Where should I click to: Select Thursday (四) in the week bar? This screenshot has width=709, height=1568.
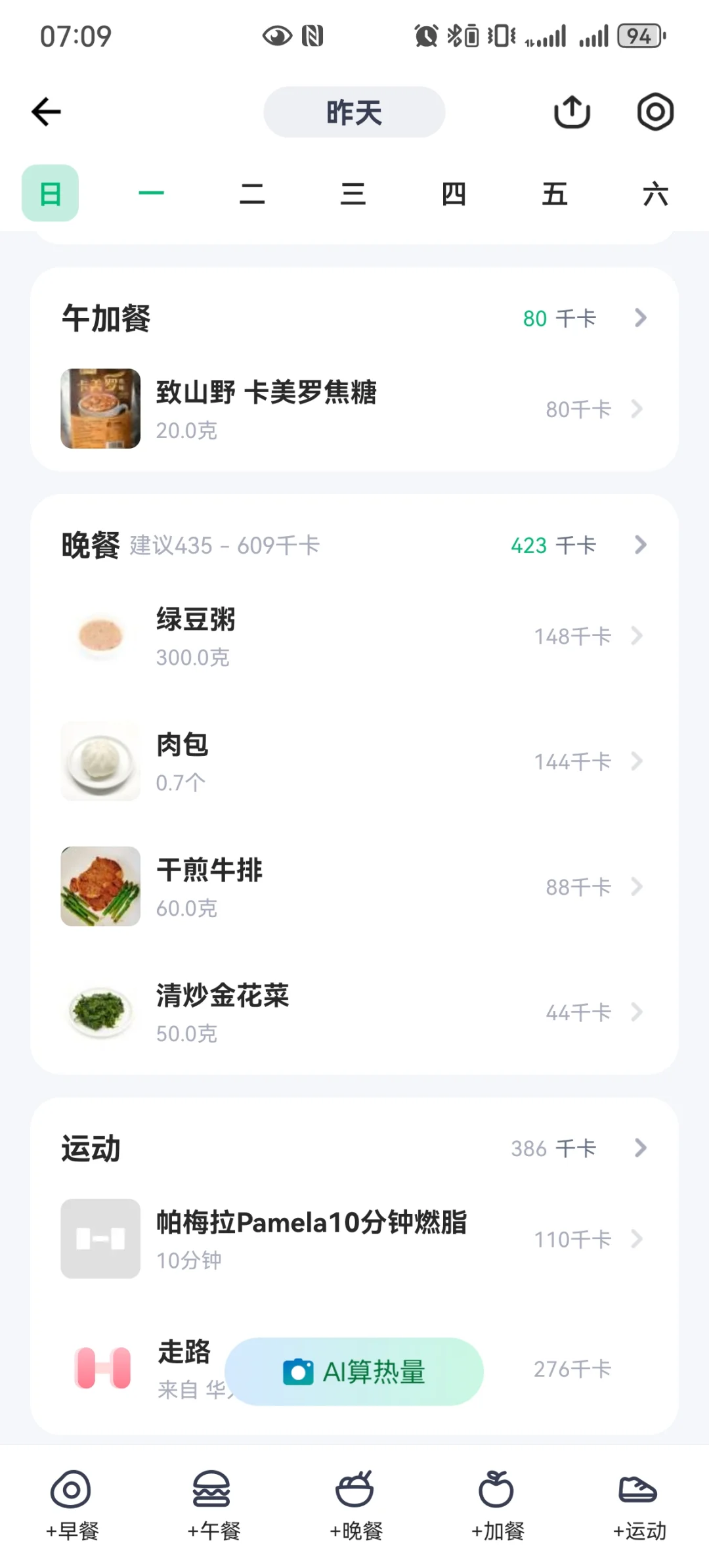[x=454, y=194]
